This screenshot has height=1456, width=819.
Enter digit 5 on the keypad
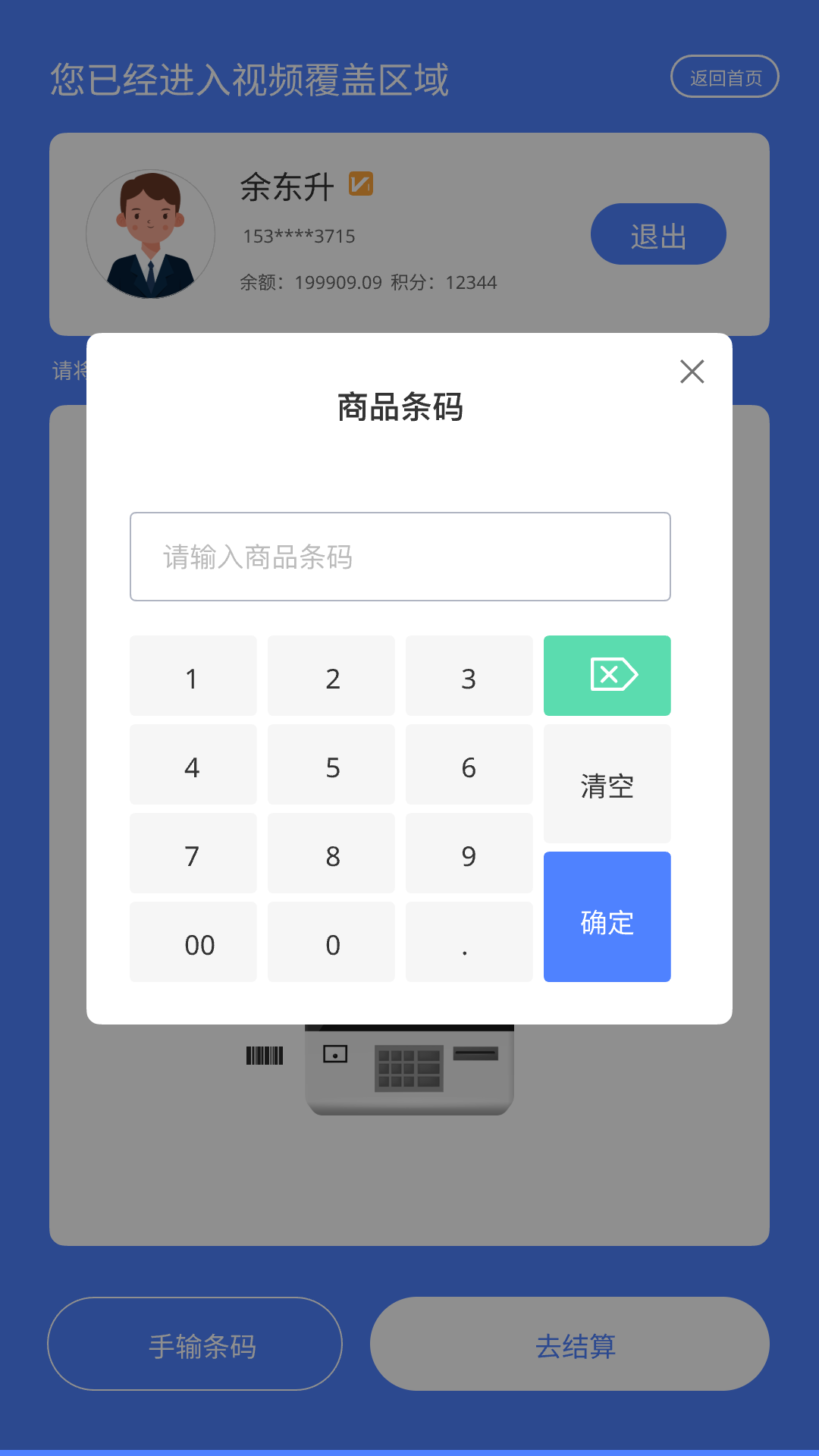tap(331, 764)
